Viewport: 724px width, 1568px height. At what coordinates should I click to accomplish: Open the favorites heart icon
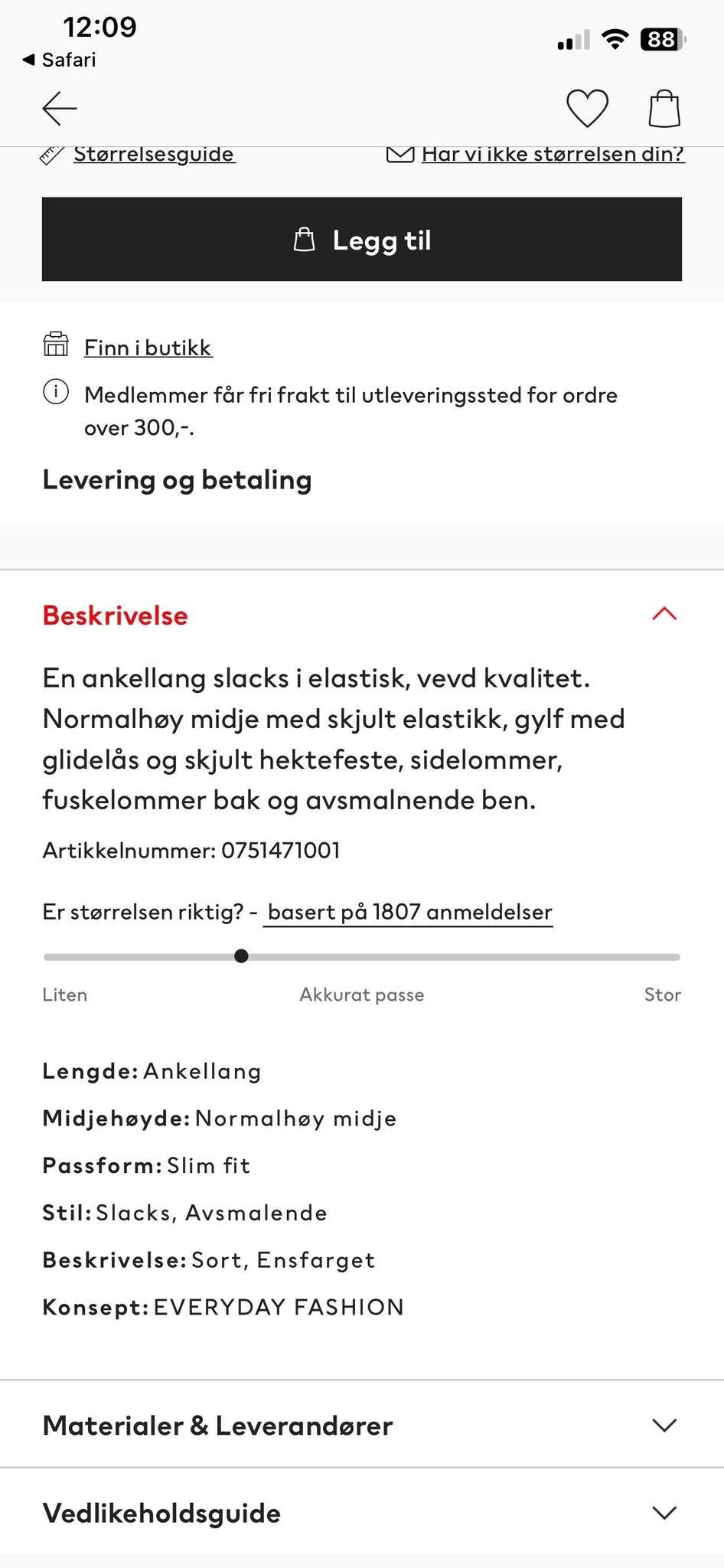click(588, 109)
